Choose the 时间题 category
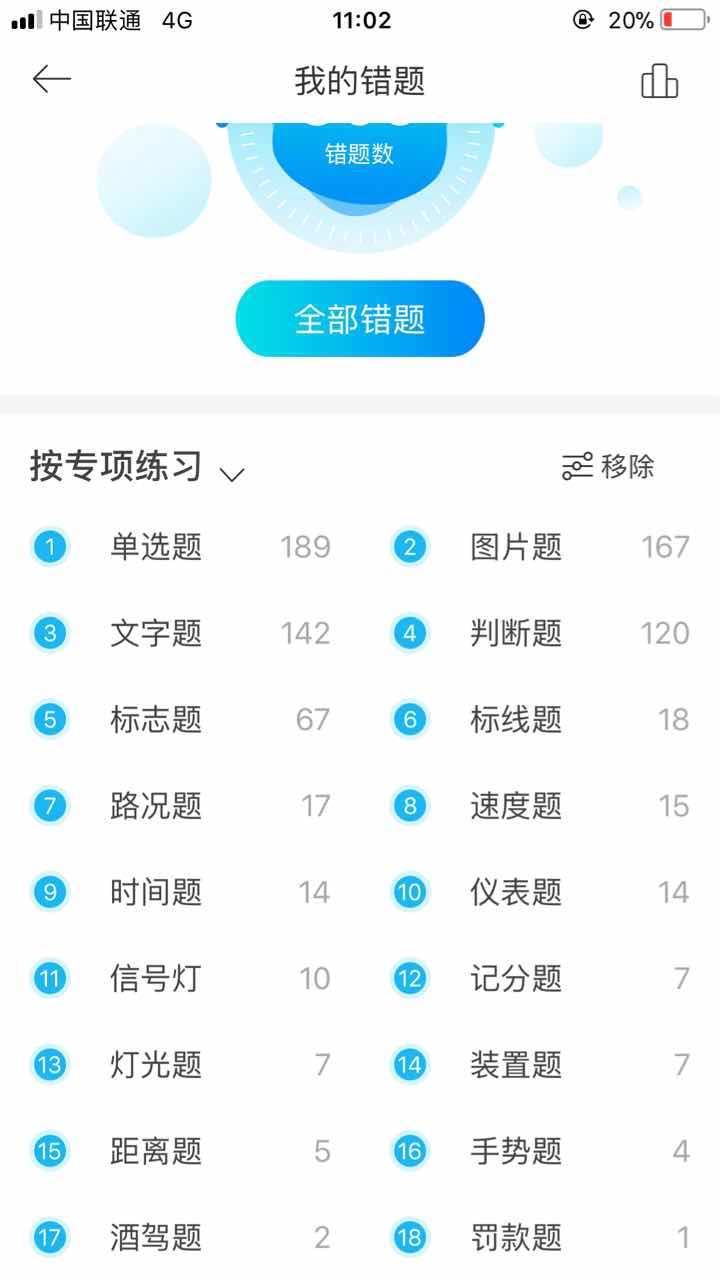The width and height of the screenshot is (720, 1280). pos(180,891)
